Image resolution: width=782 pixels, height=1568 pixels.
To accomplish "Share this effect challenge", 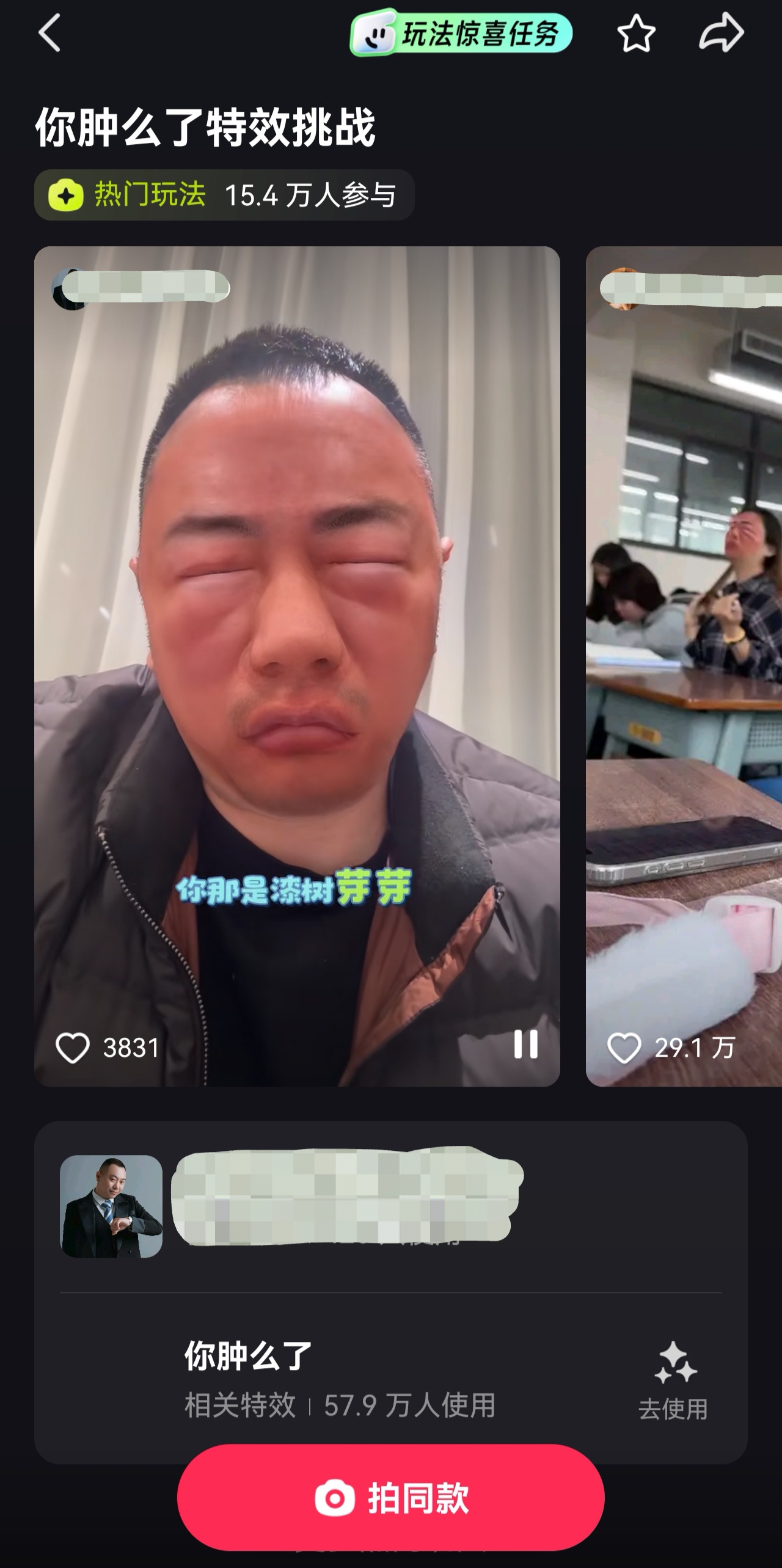I will (x=721, y=33).
